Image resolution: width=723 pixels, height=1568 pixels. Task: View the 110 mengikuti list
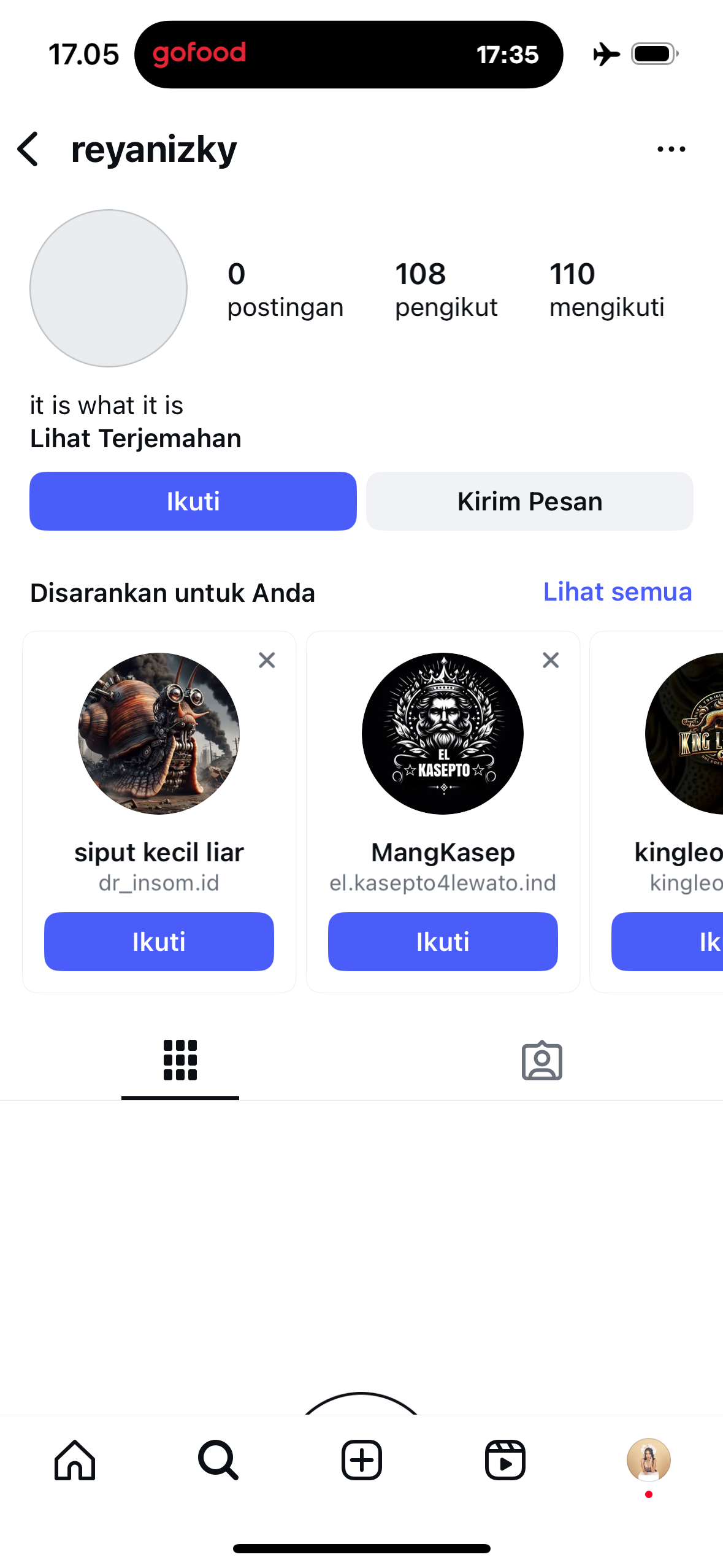pyautogui.click(x=606, y=290)
